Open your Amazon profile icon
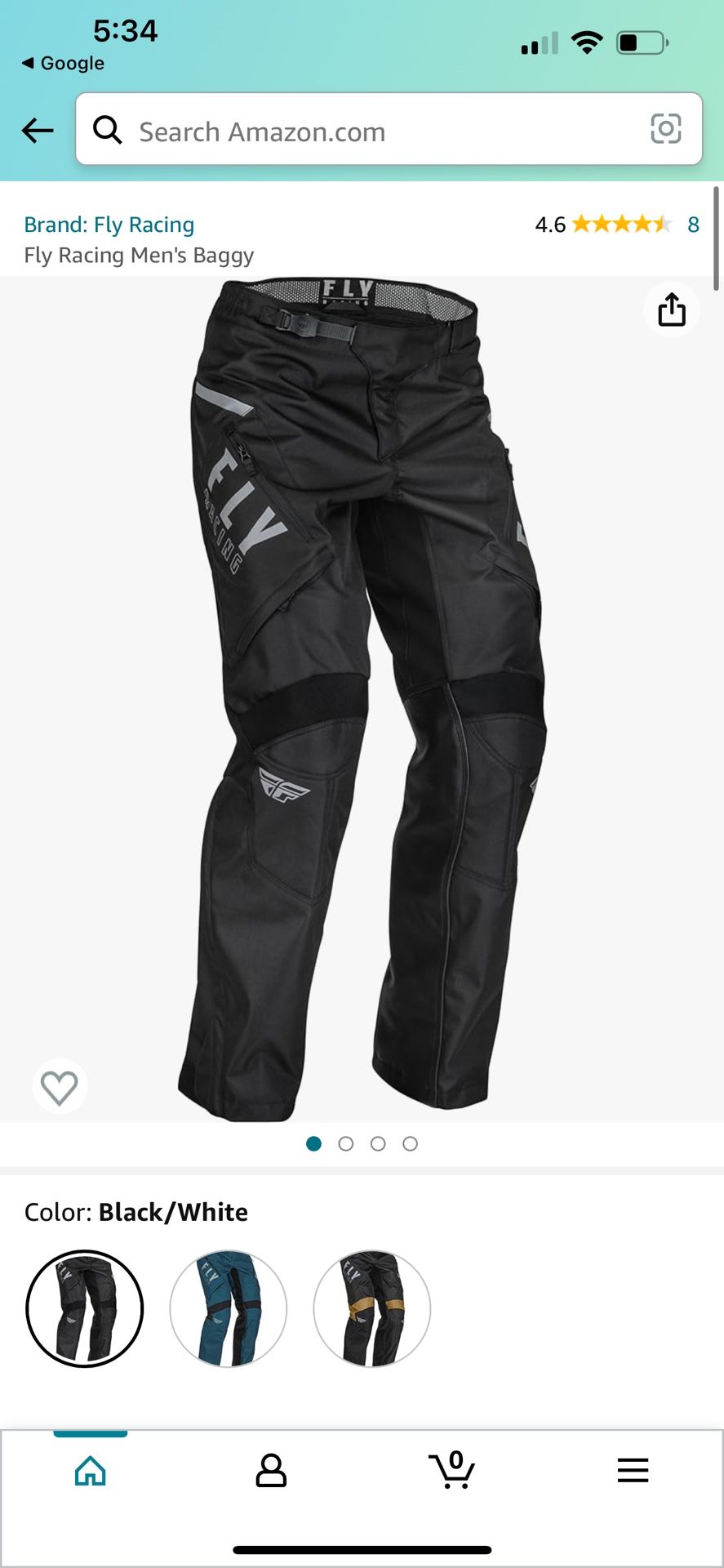Viewport: 724px width, 1568px height. pos(272,1470)
